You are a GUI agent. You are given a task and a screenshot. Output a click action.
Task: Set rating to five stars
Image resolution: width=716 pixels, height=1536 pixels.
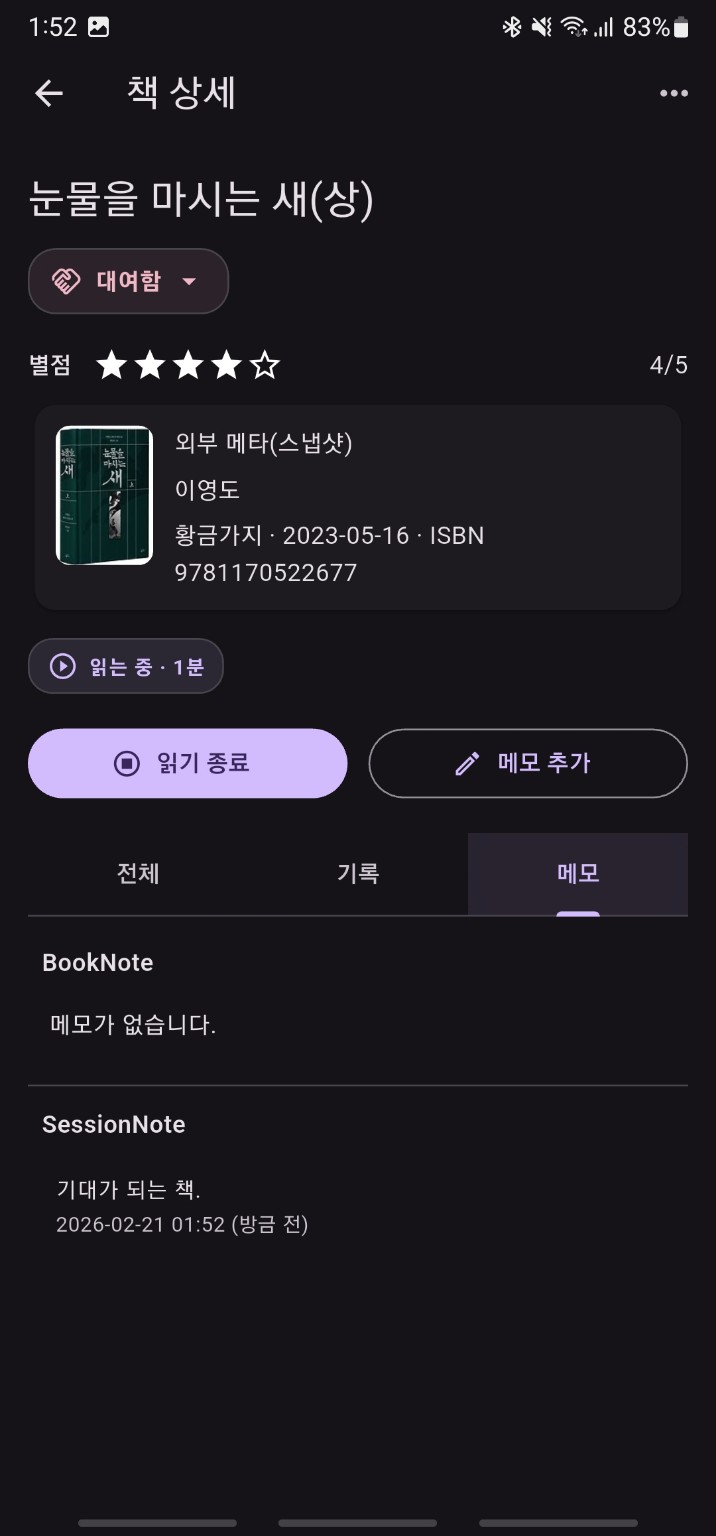point(264,366)
